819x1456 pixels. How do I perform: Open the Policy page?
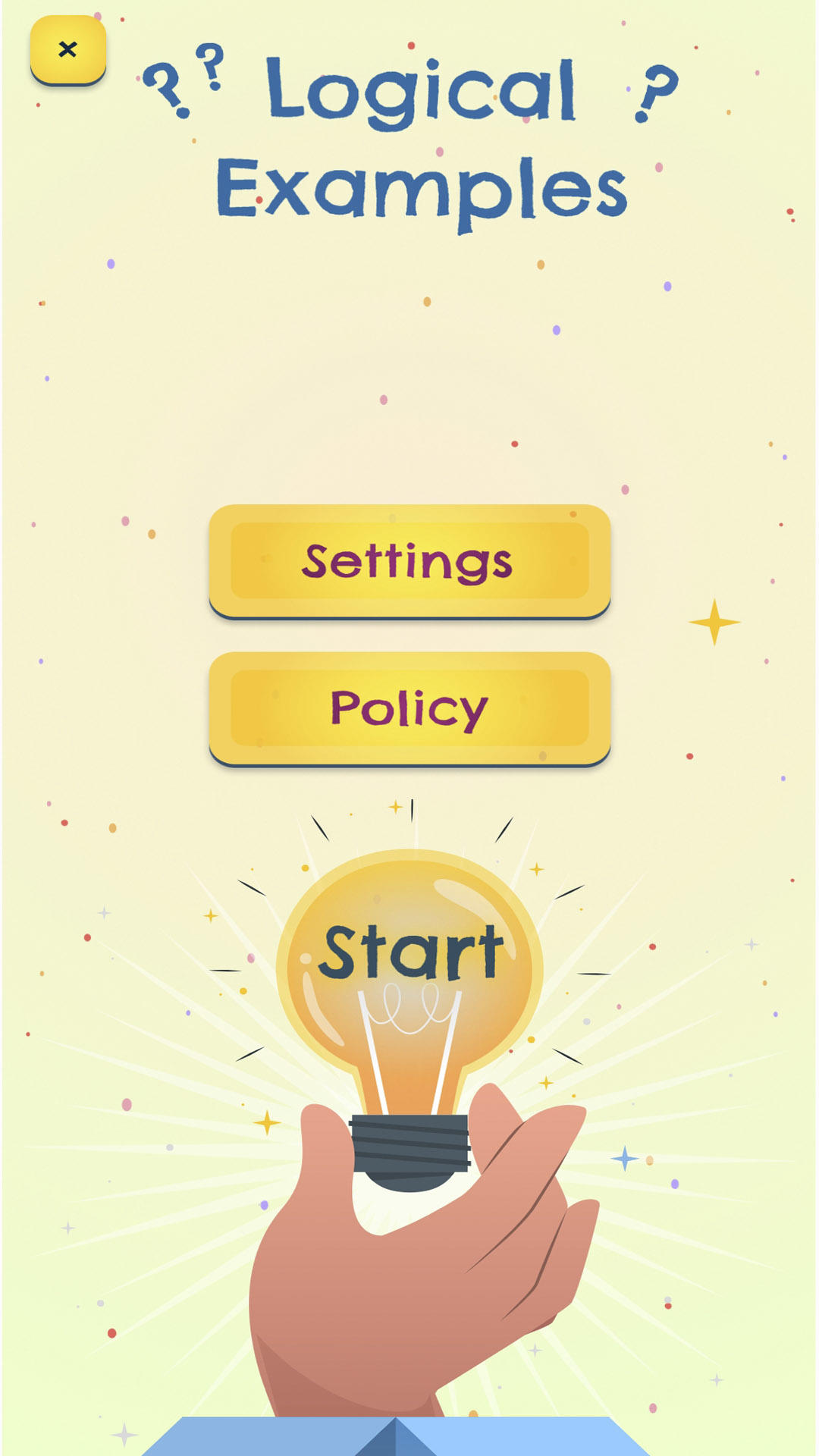point(409,709)
